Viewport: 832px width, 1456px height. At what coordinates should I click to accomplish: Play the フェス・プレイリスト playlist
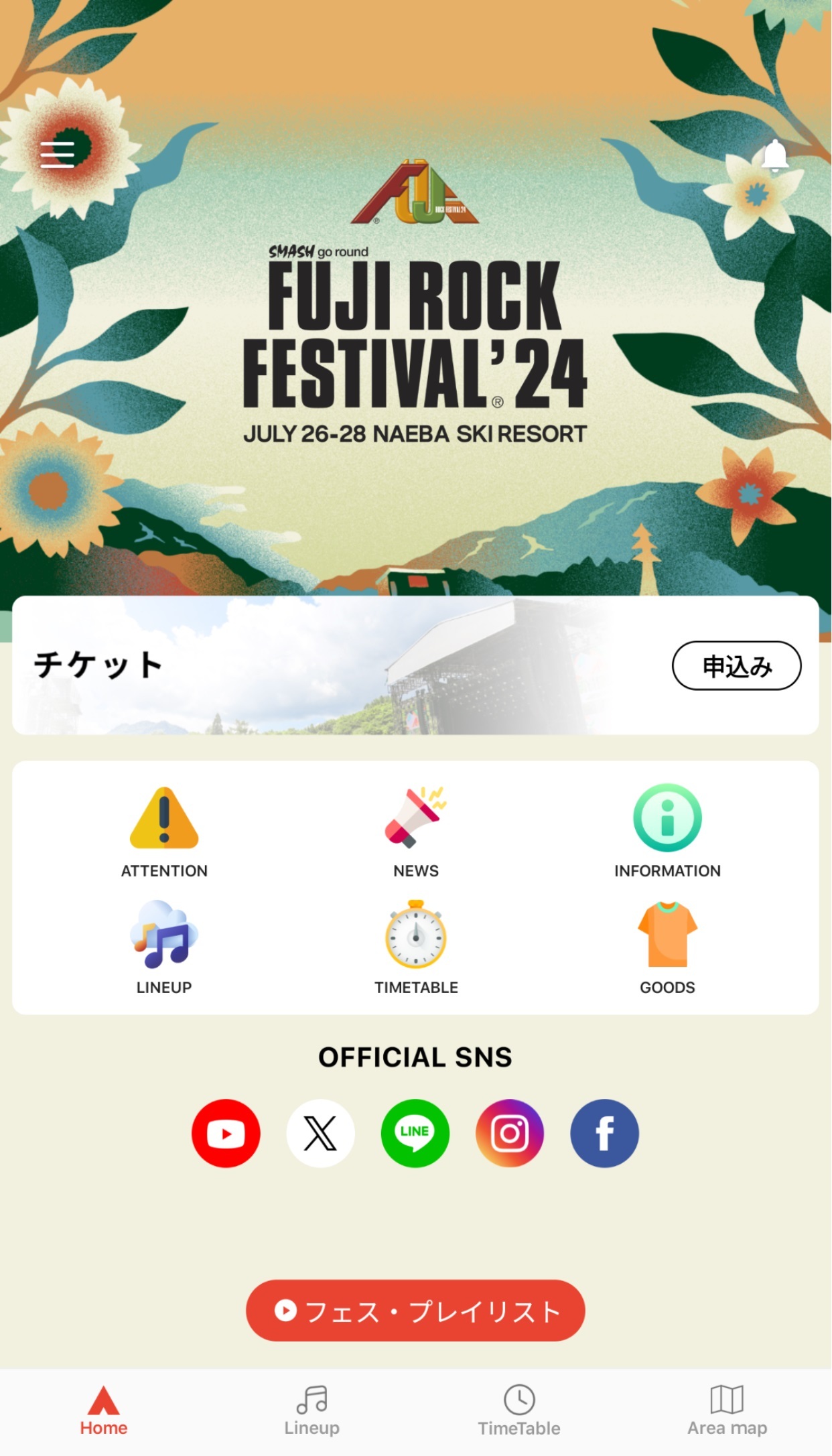[x=415, y=1311]
